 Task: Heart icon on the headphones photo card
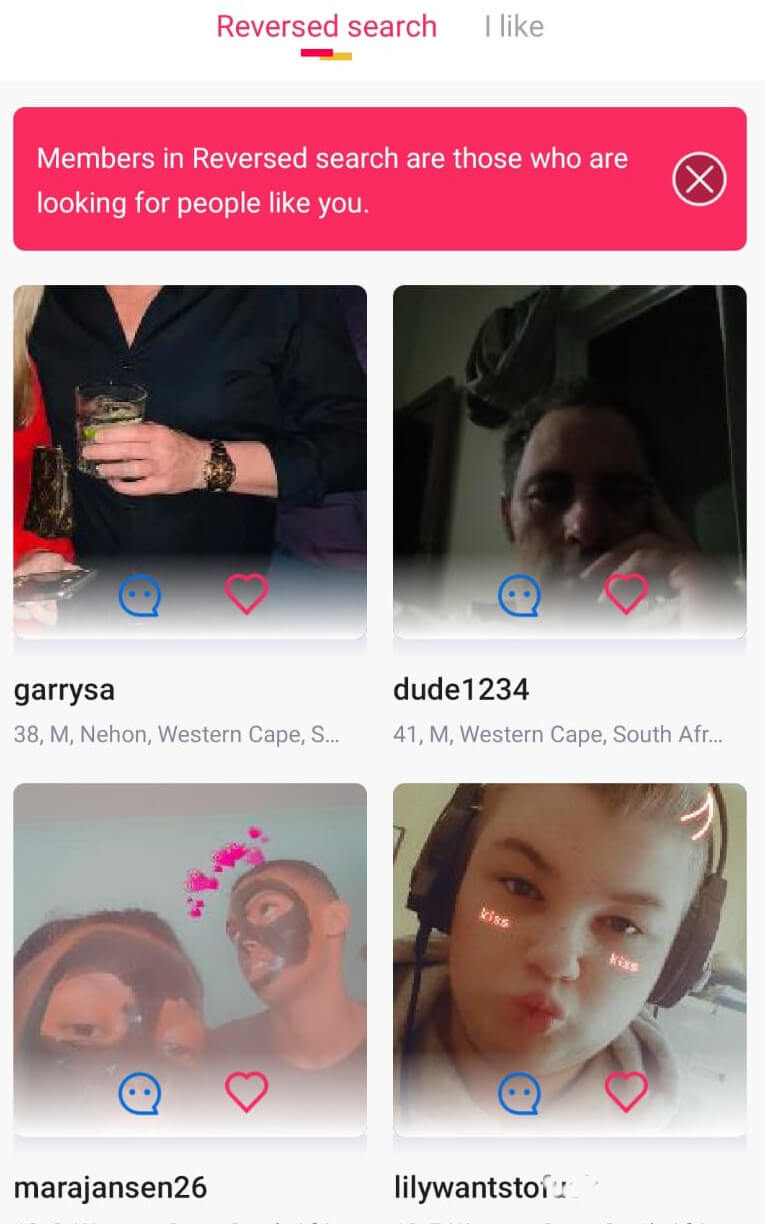point(626,1092)
